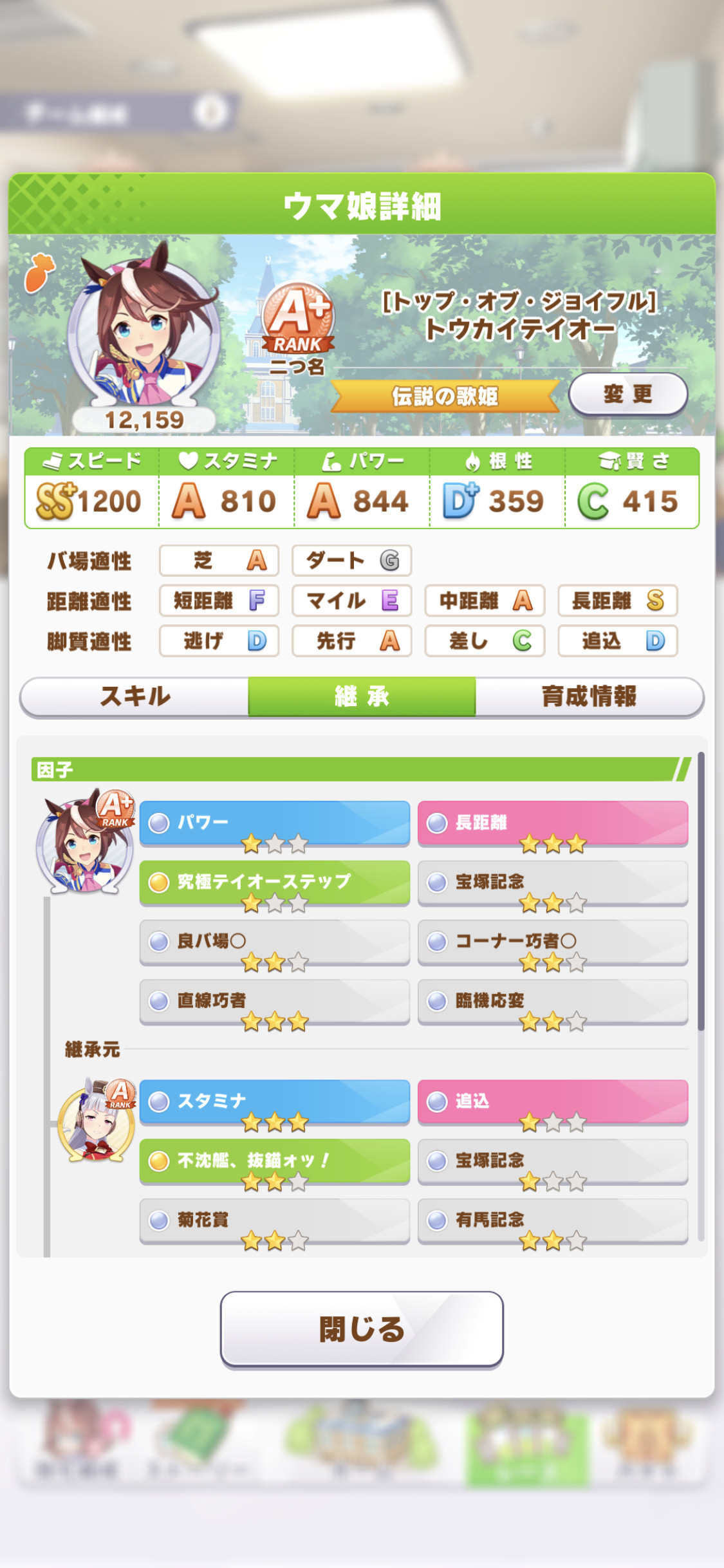This screenshot has width=724, height=1568.
Task: Tap the コーナー巧者○ factor
Action: coord(553,942)
